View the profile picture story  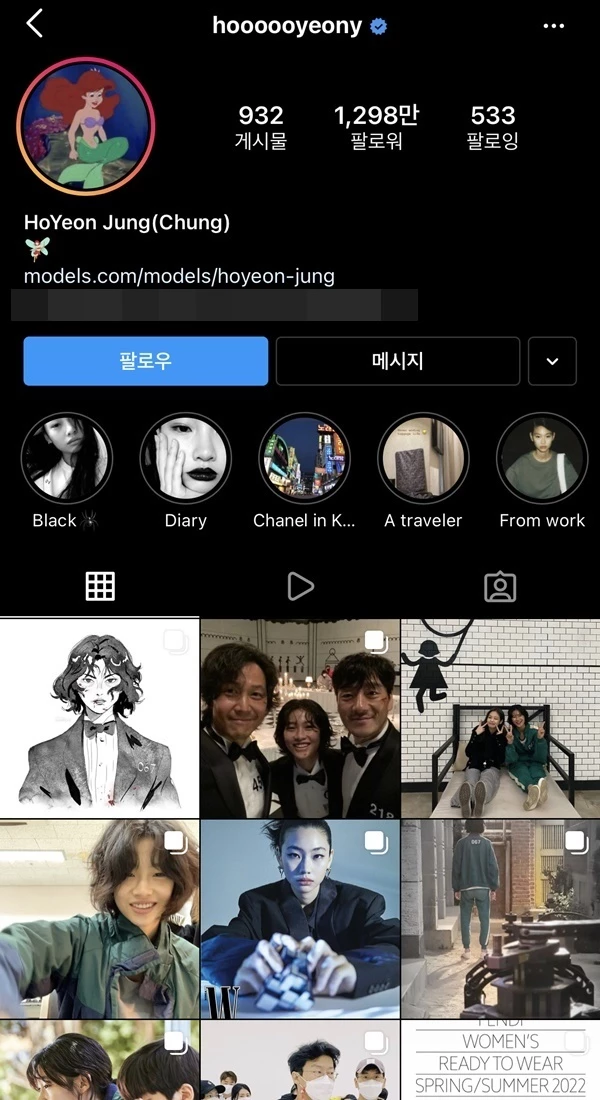pos(86,126)
